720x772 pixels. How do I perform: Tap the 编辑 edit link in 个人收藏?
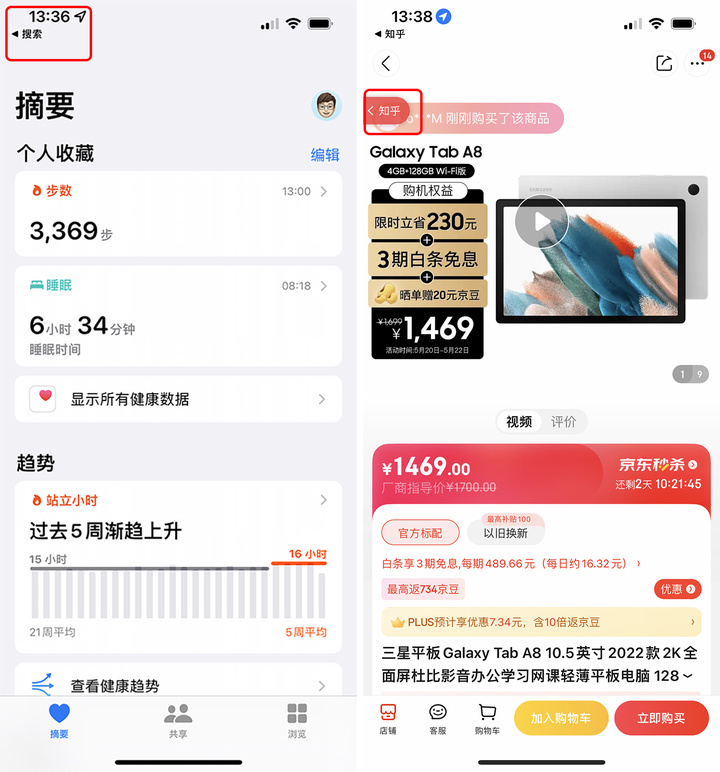pos(325,154)
